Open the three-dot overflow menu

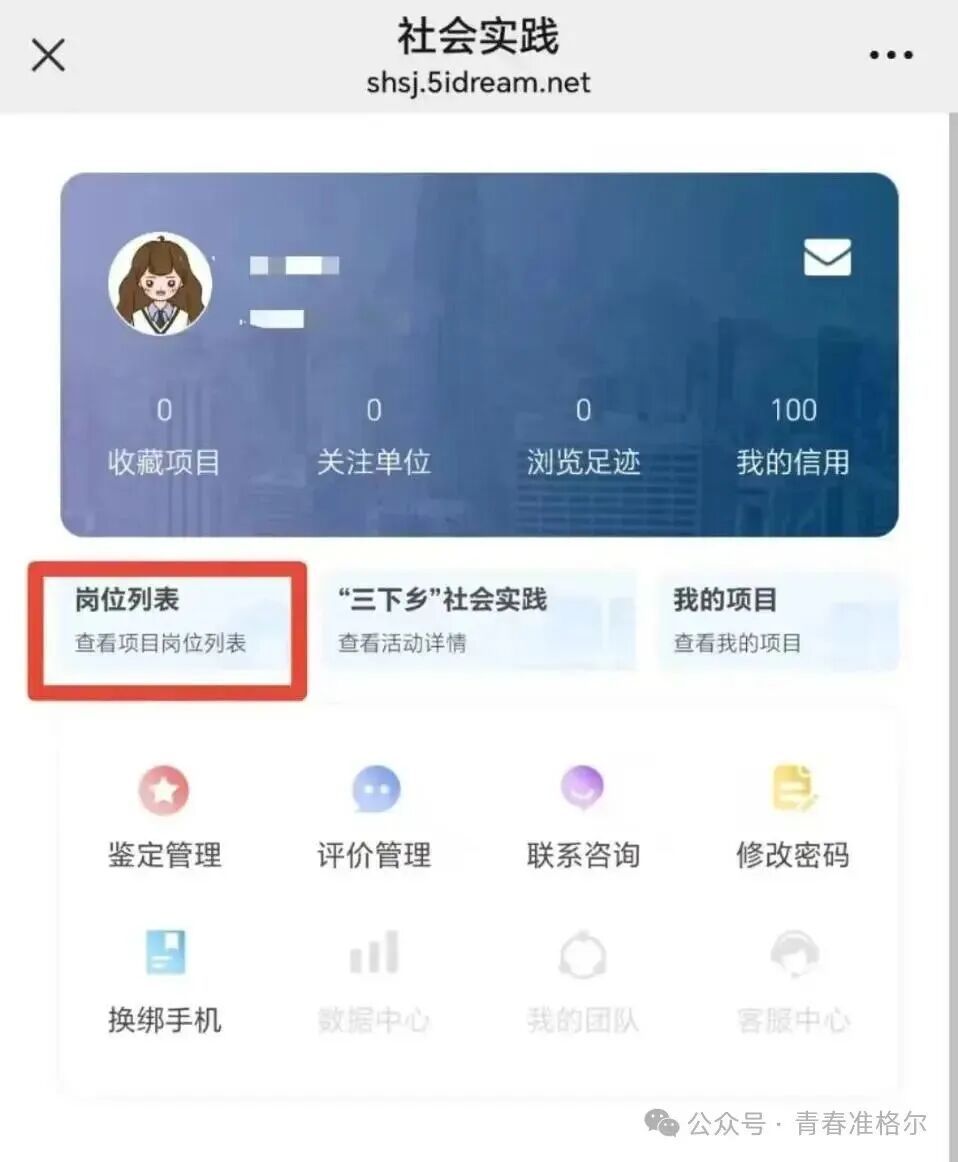click(x=890, y=56)
